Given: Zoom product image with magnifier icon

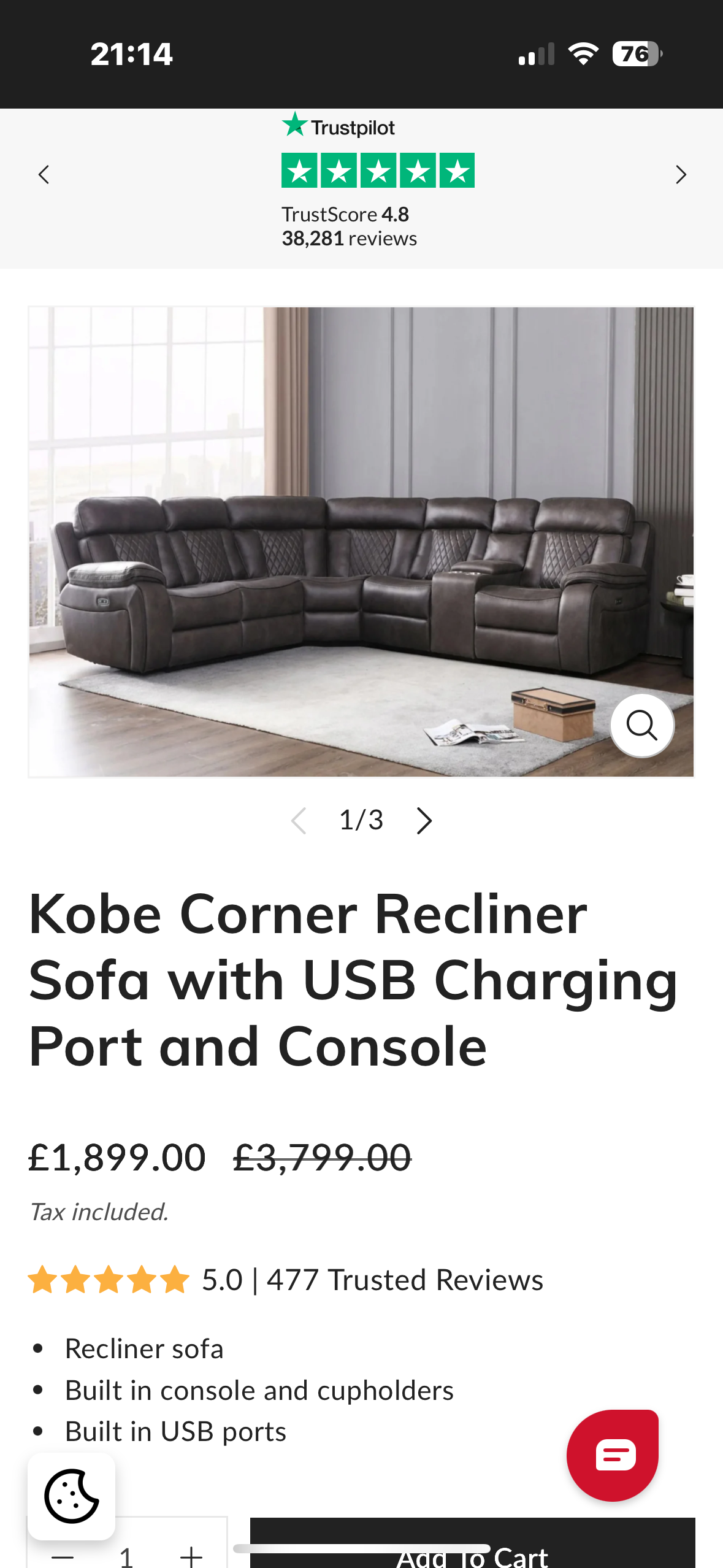Looking at the screenshot, I should point(642,726).
